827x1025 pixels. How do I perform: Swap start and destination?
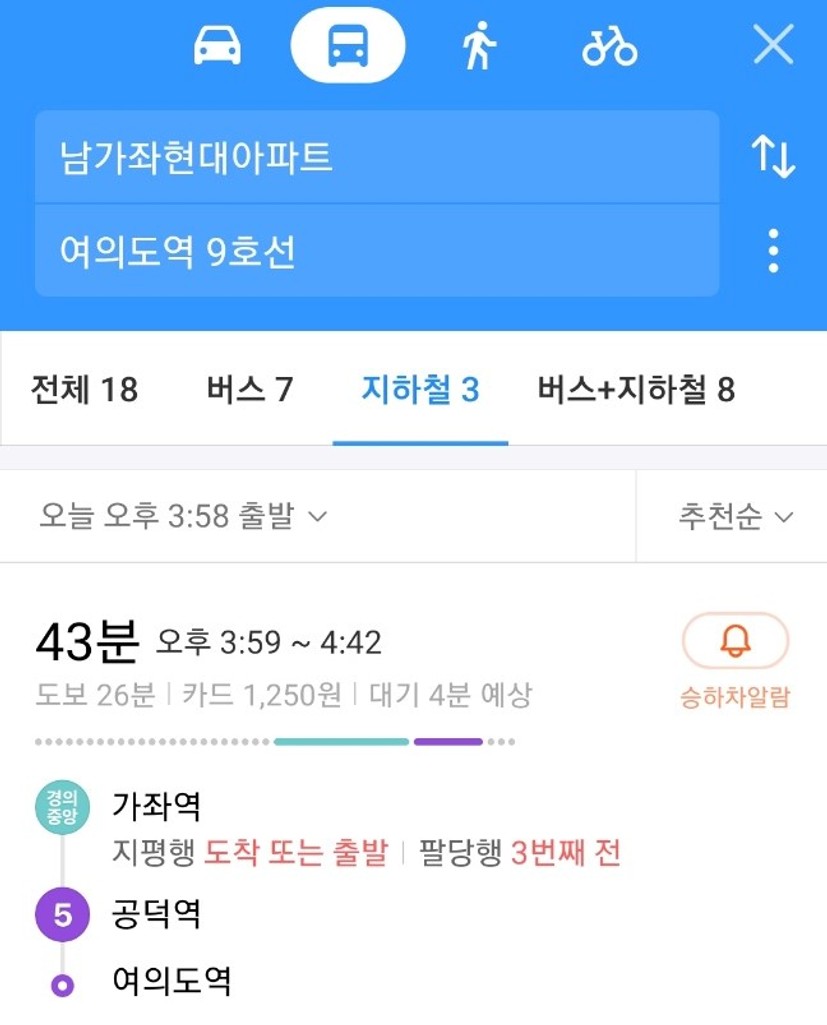773,157
